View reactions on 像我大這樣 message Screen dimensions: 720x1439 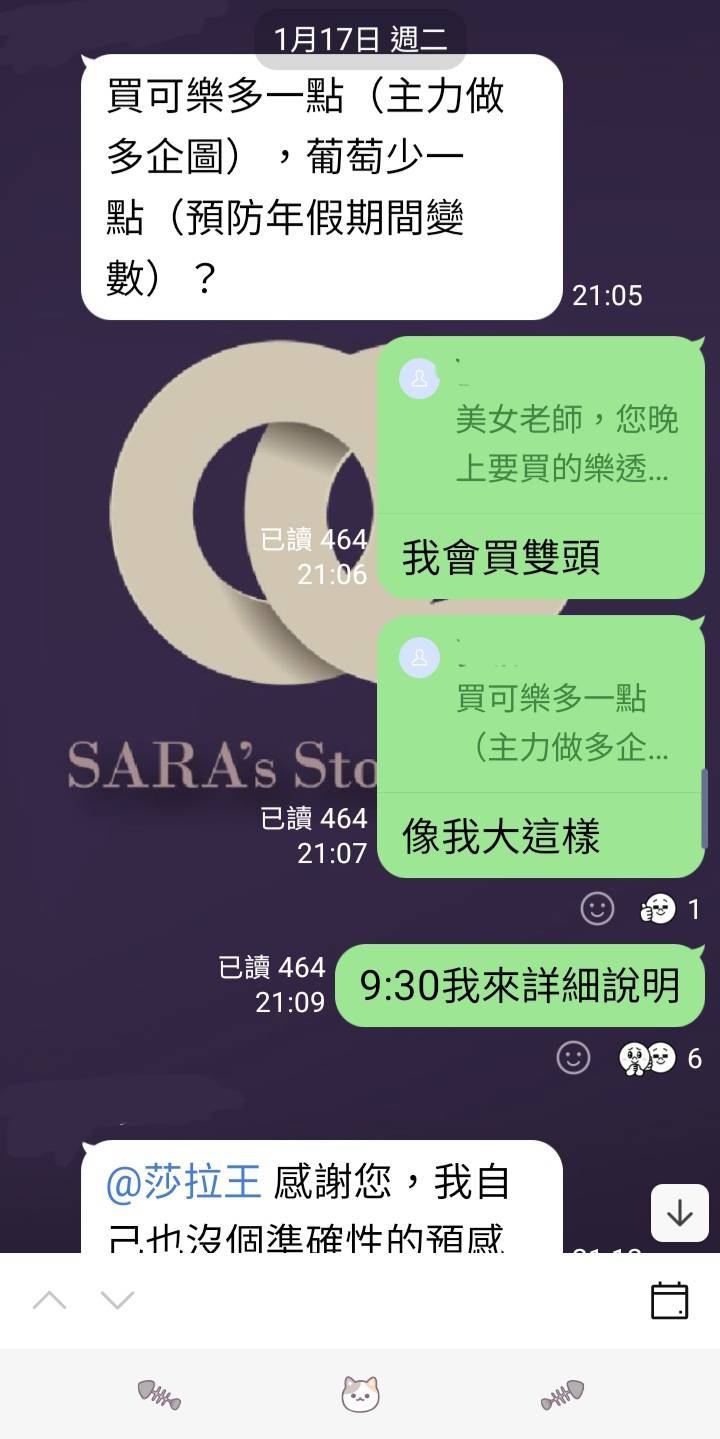(670, 909)
